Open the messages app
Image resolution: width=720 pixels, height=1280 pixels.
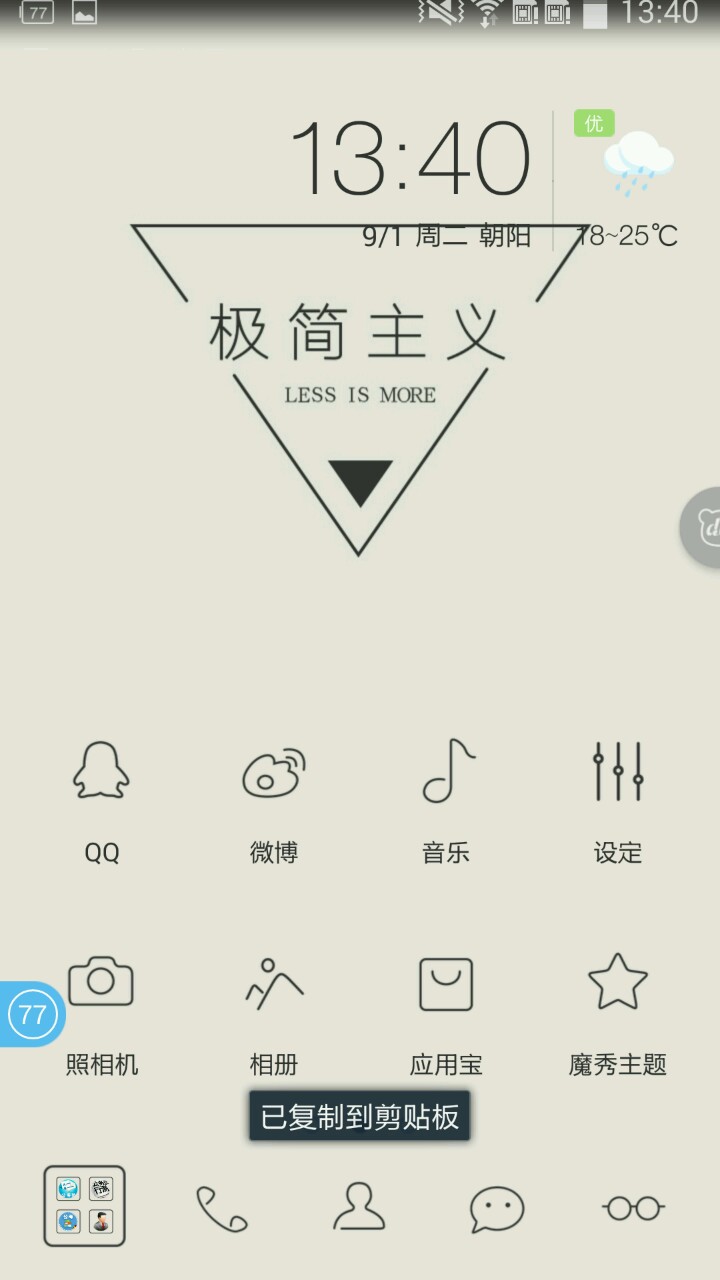point(497,1208)
